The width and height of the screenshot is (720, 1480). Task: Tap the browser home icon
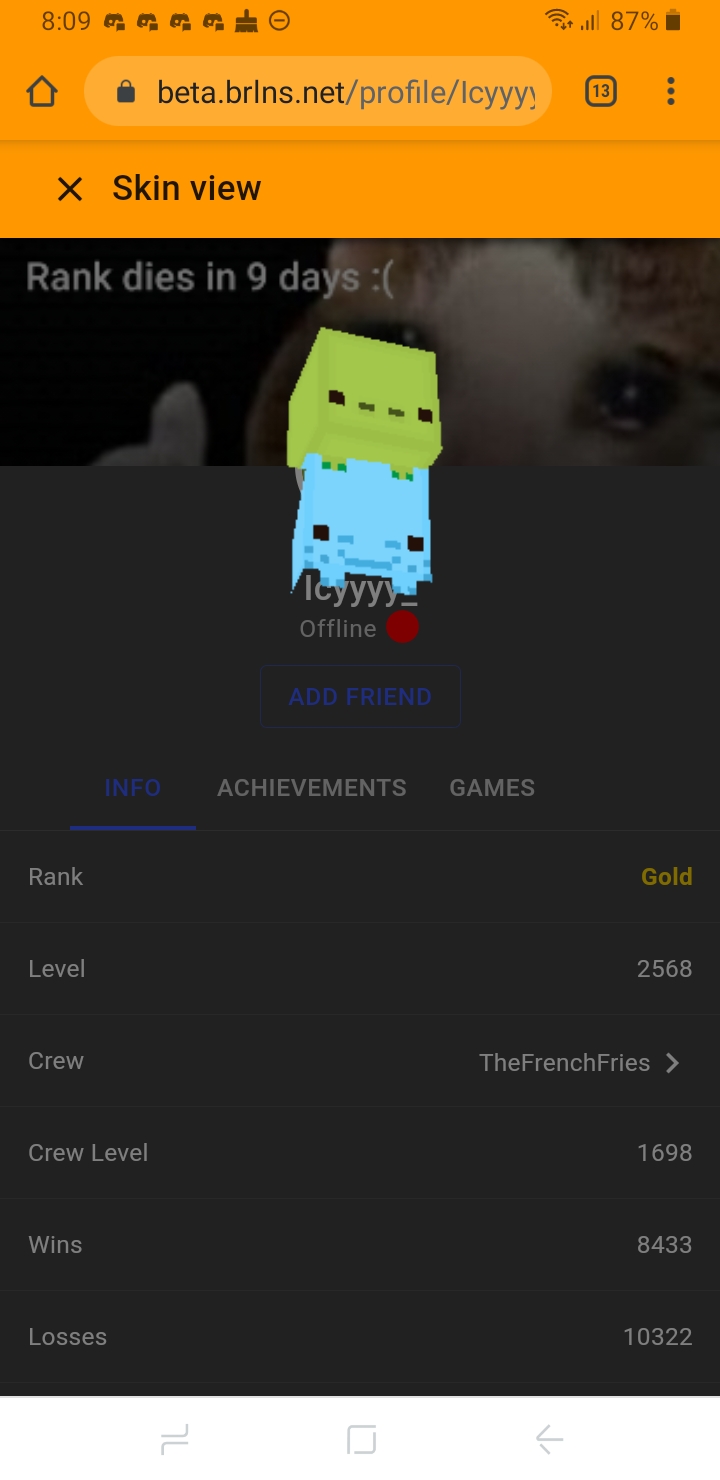click(42, 92)
